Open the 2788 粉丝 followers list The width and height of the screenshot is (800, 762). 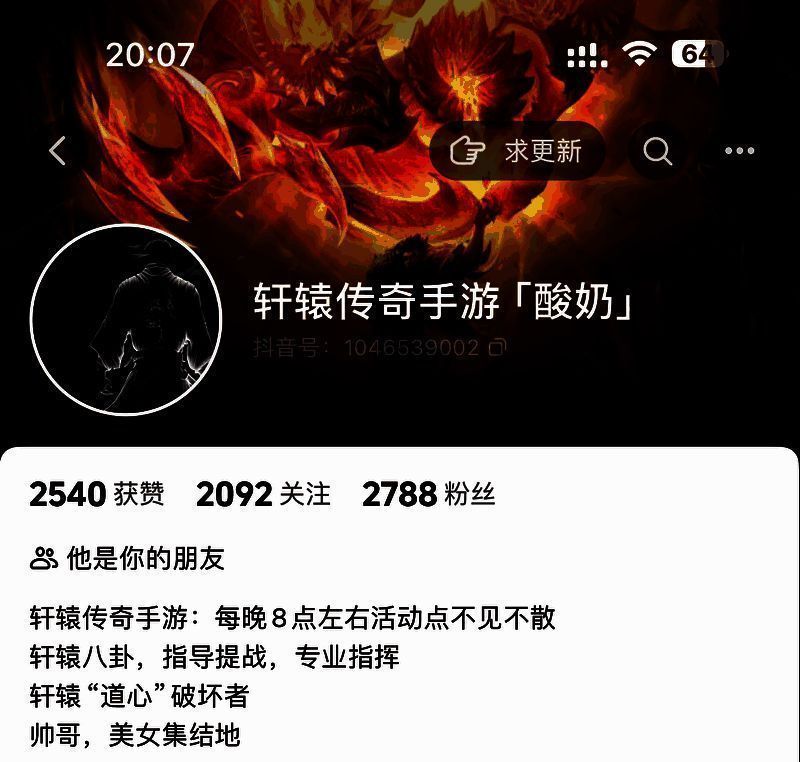[x=428, y=494]
